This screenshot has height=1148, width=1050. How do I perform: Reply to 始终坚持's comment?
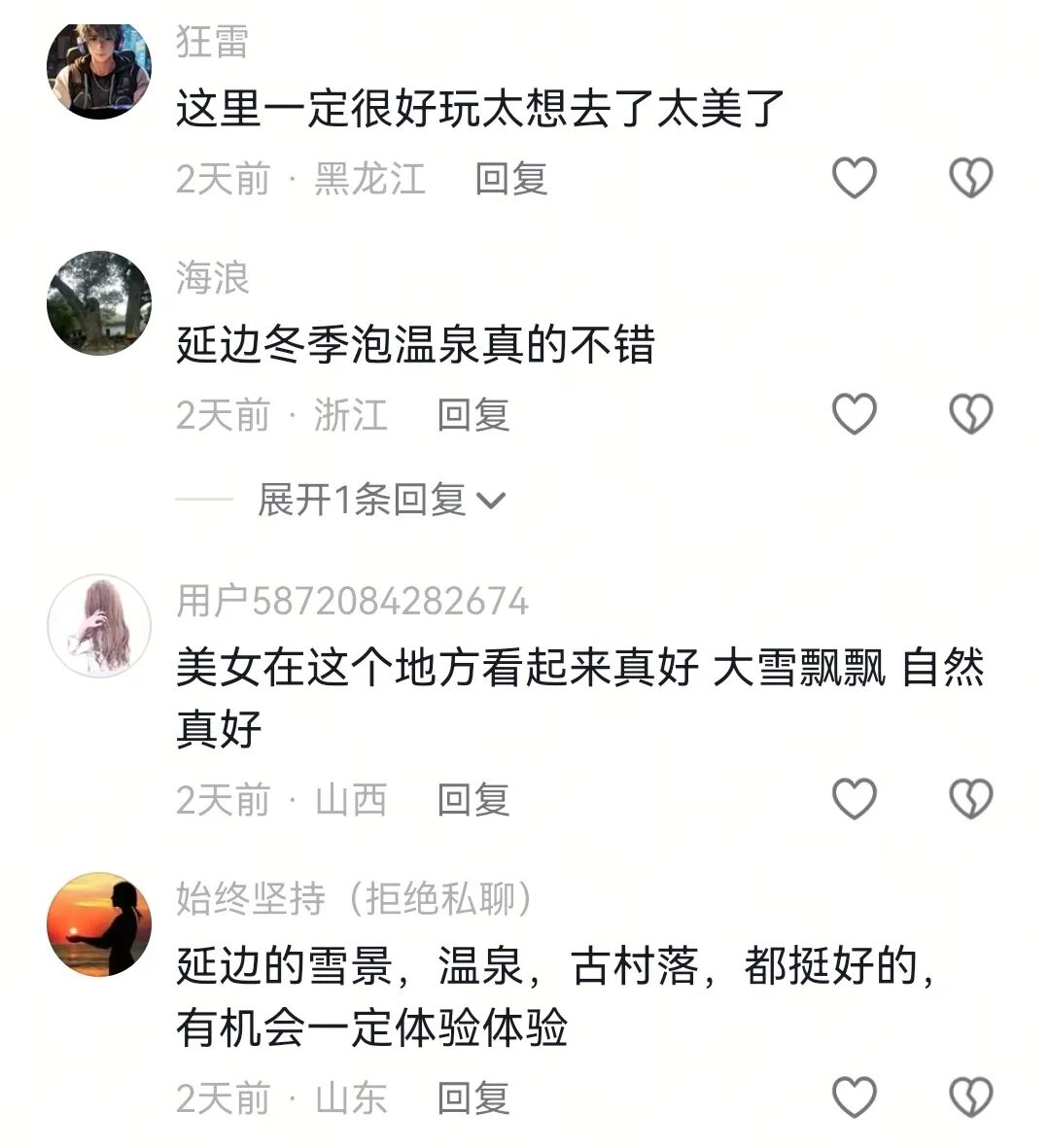[x=473, y=1098]
